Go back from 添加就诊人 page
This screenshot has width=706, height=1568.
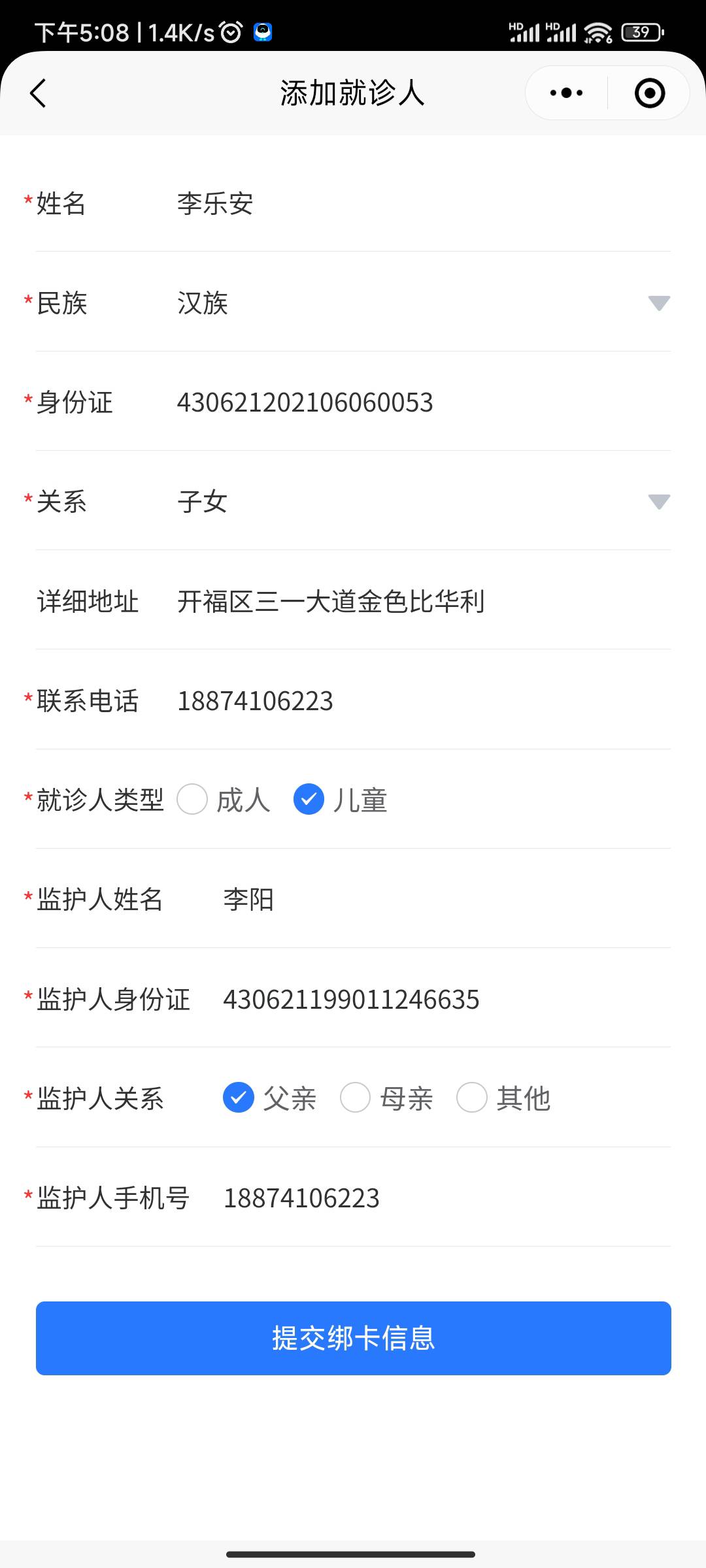click(x=38, y=93)
